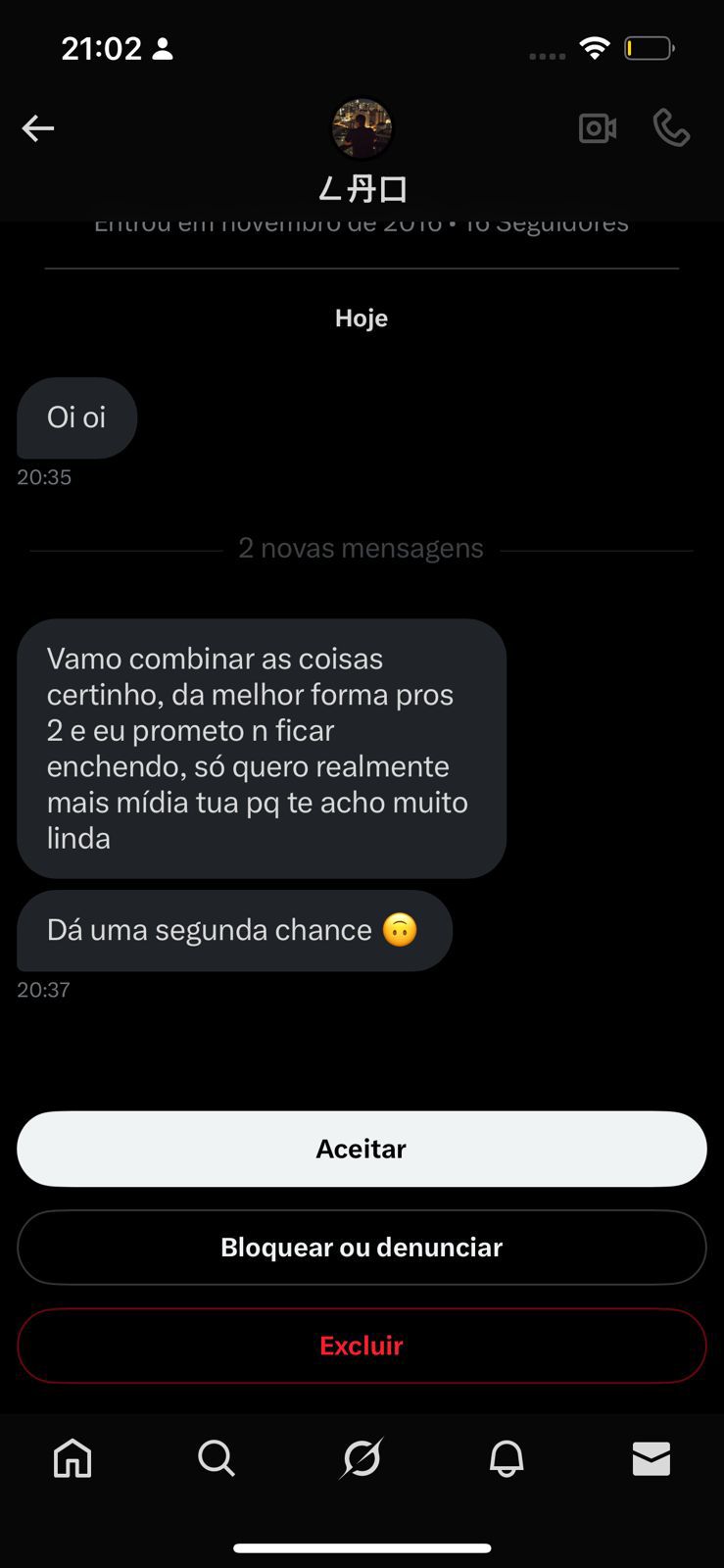The width and height of the screenshot is (724, 1568).
Task: Open the Search tab
Action: pyautogui.click(x=217, y=1458)
